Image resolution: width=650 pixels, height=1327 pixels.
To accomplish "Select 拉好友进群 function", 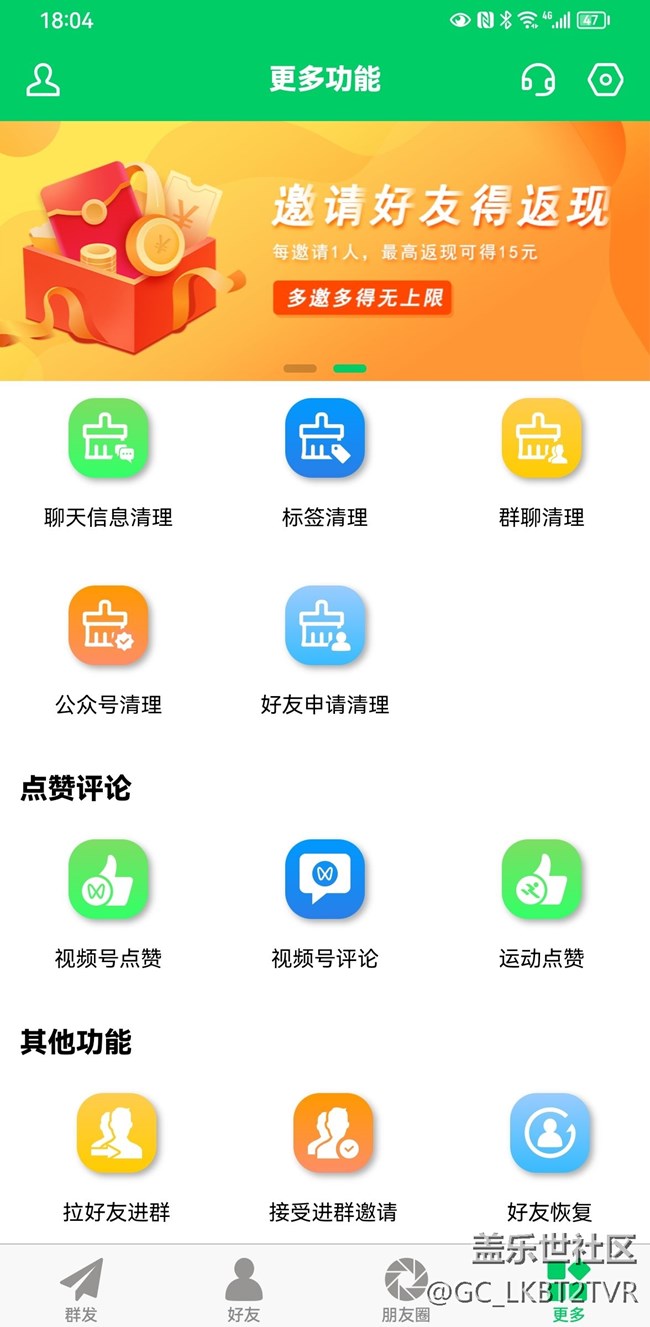I will click(x=117, y=1134).
